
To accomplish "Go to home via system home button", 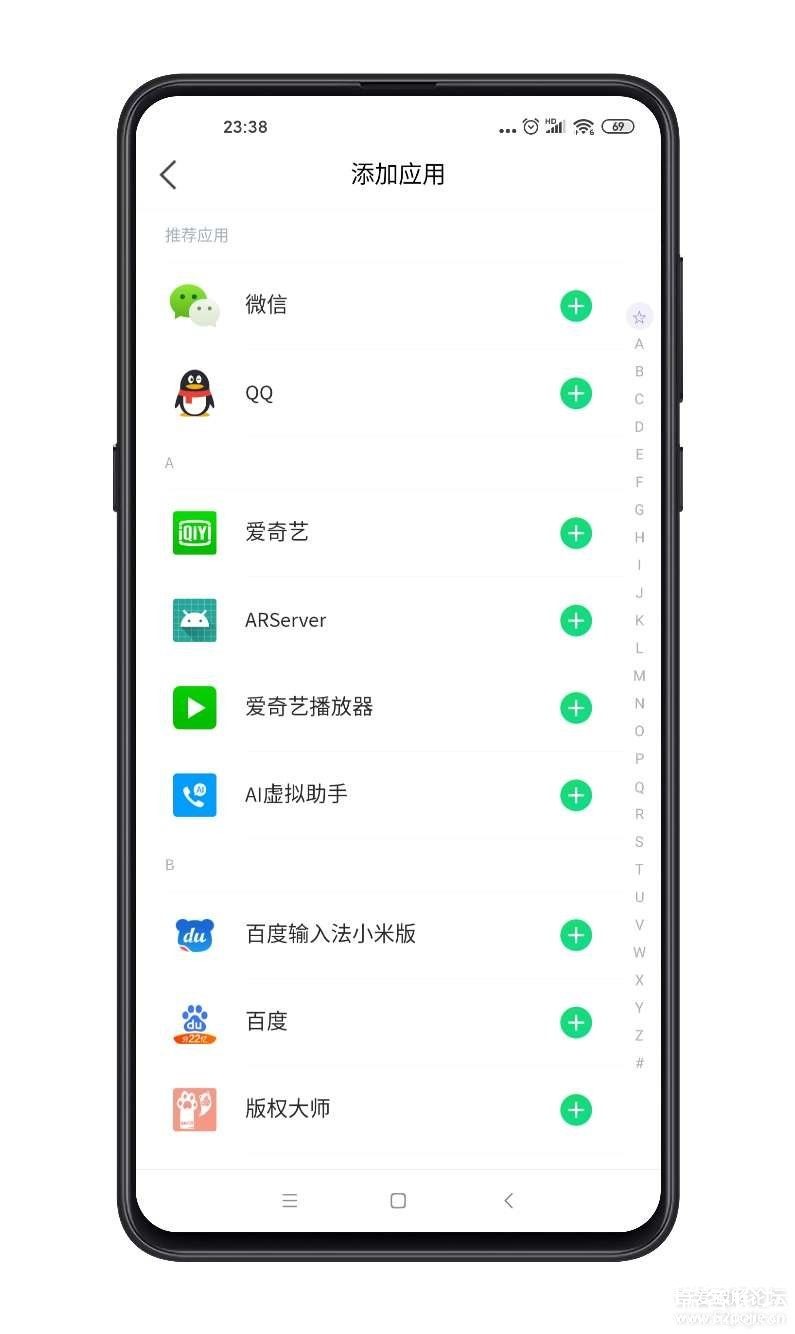I will pos(398,1201).
